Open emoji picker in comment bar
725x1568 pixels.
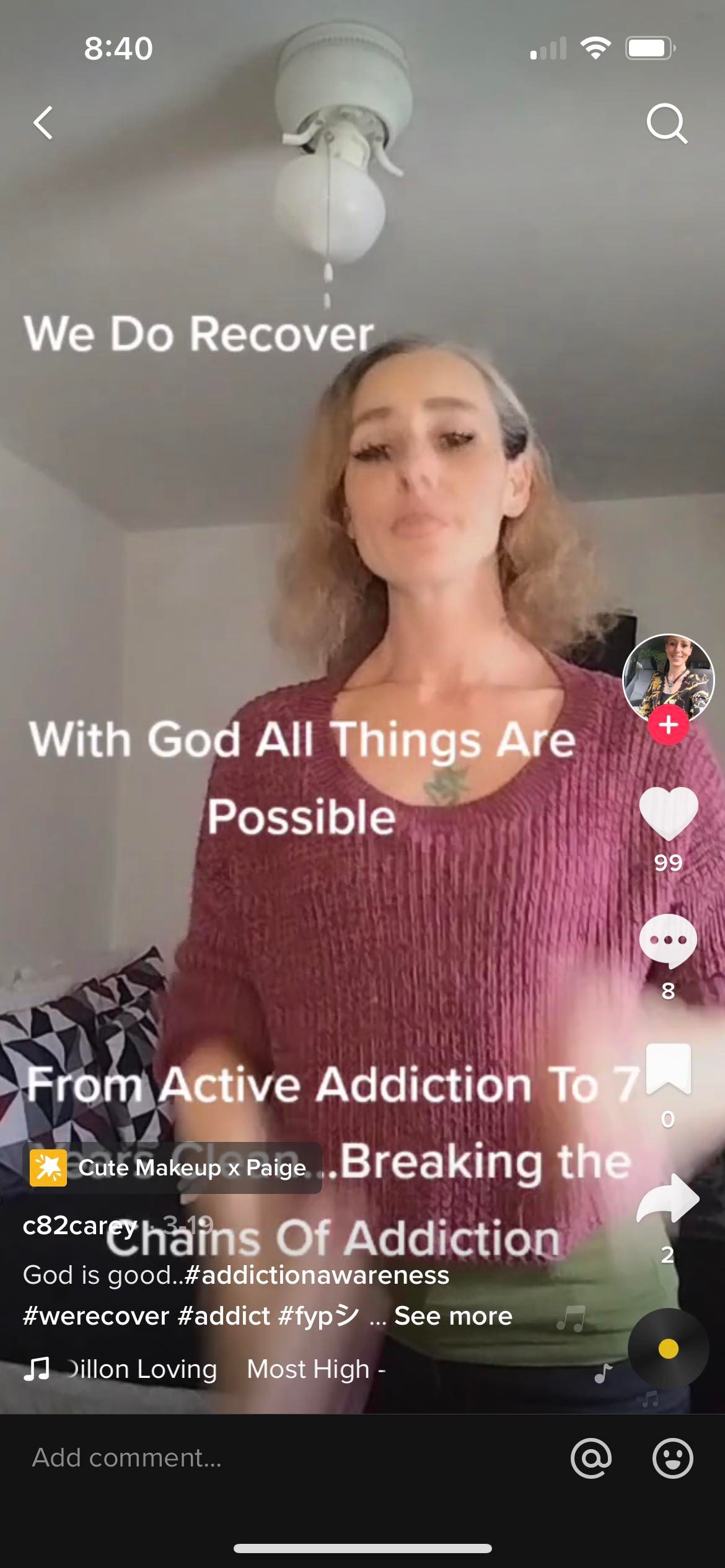672,1458
